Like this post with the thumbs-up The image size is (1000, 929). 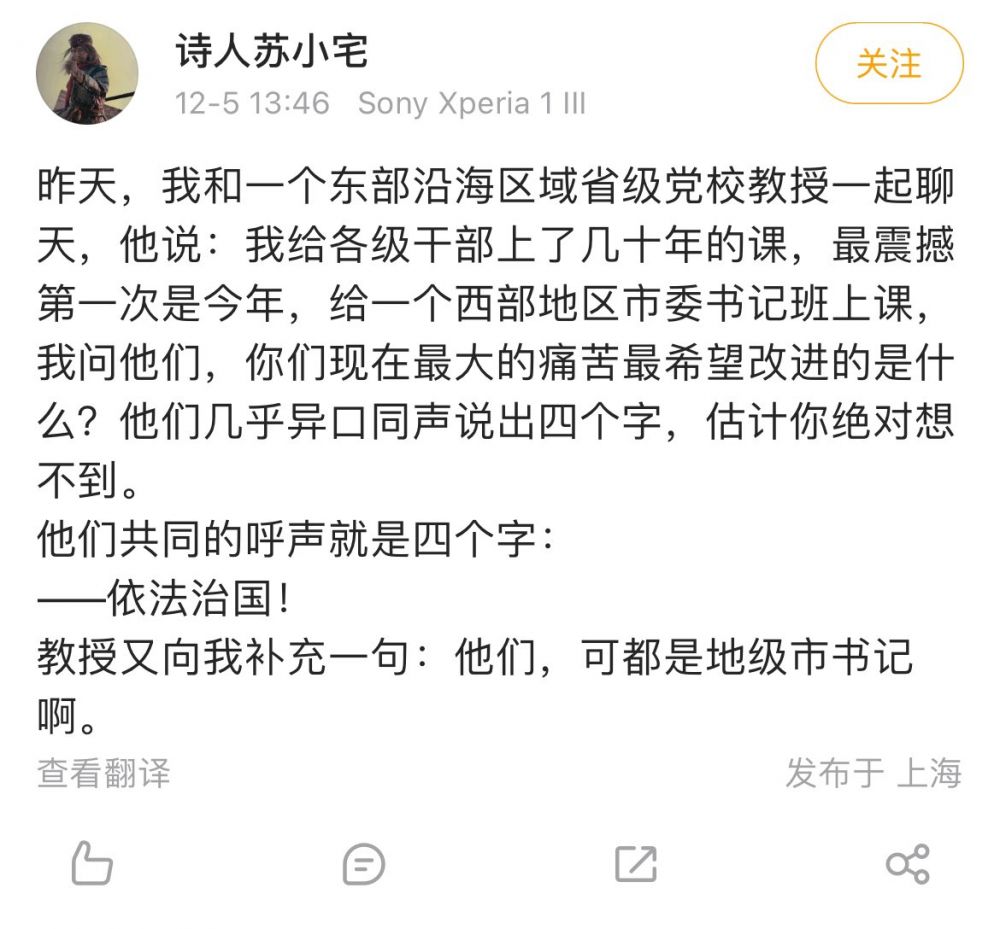92,863
